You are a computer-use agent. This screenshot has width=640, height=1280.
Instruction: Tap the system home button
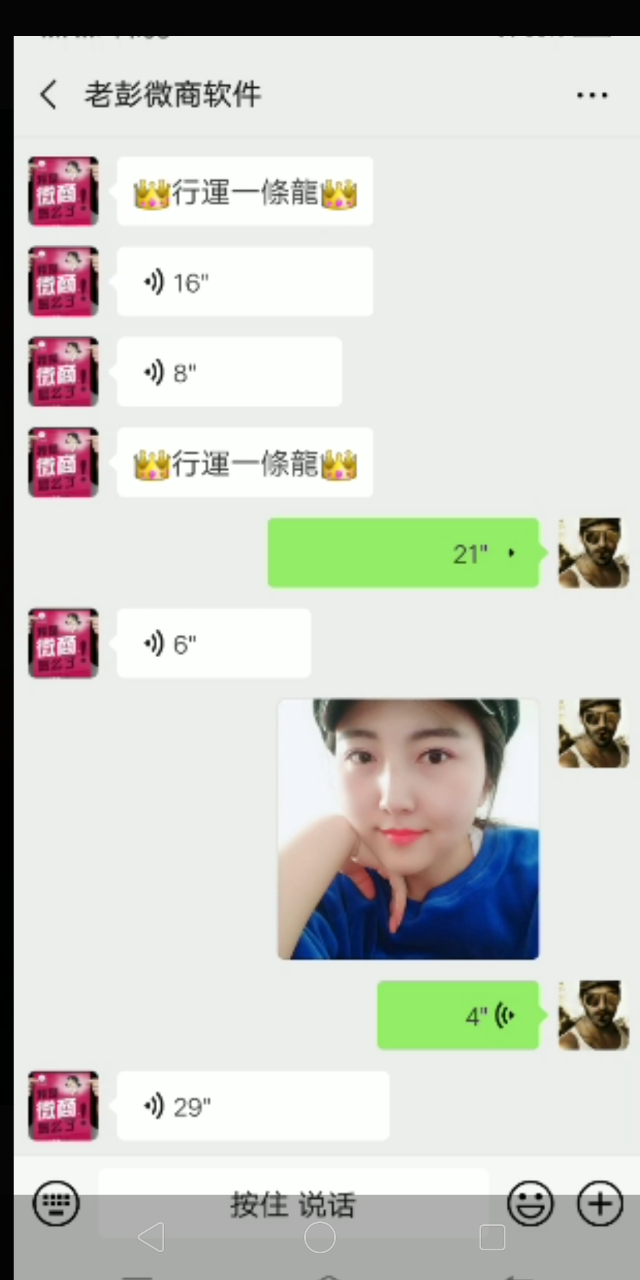click(x=320, y=1238)
